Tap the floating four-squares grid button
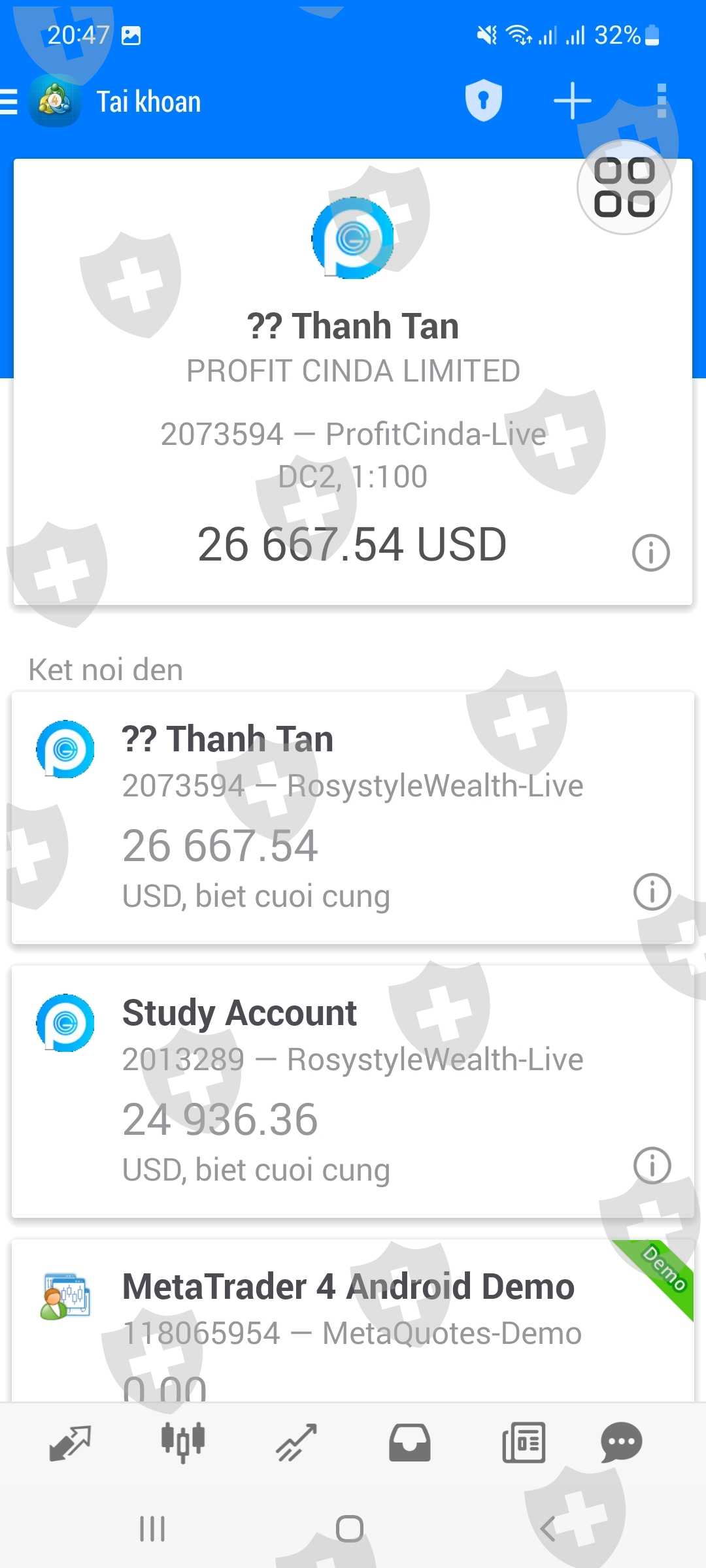Screen dimensions: 706x1568 tap(624, 188)
